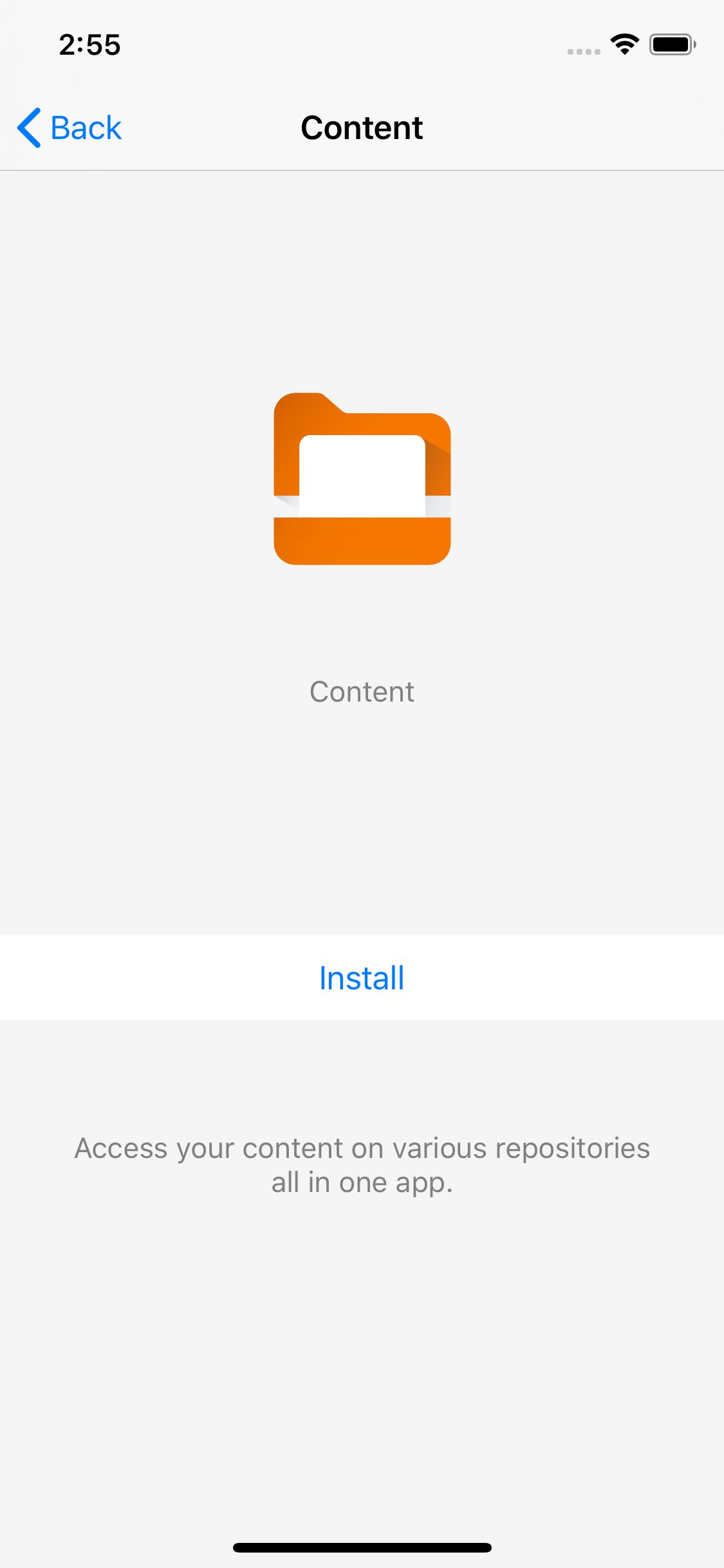Select the gray Content caption under the icon

tap(362, 691)
